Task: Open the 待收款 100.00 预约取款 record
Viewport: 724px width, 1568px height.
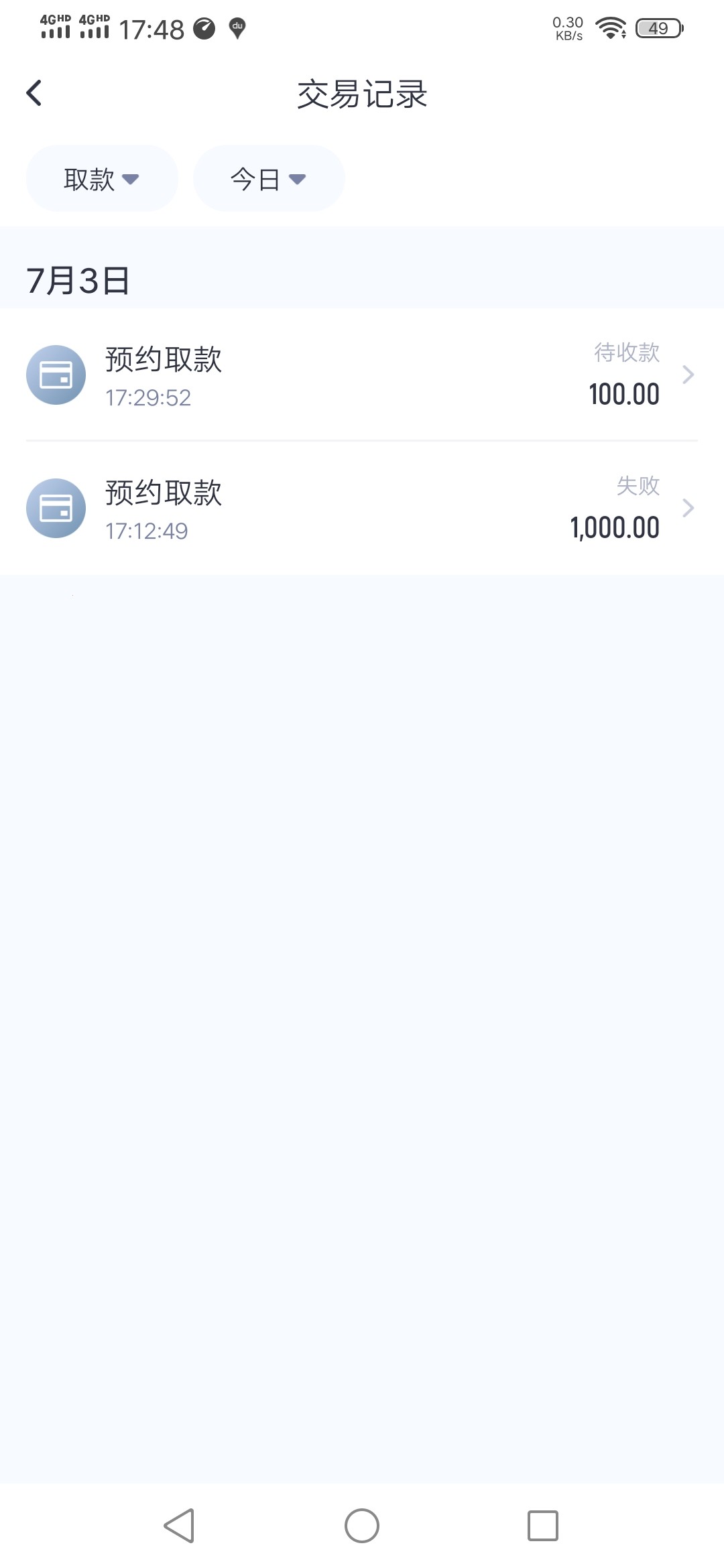Action: click(x=362, y=375)
